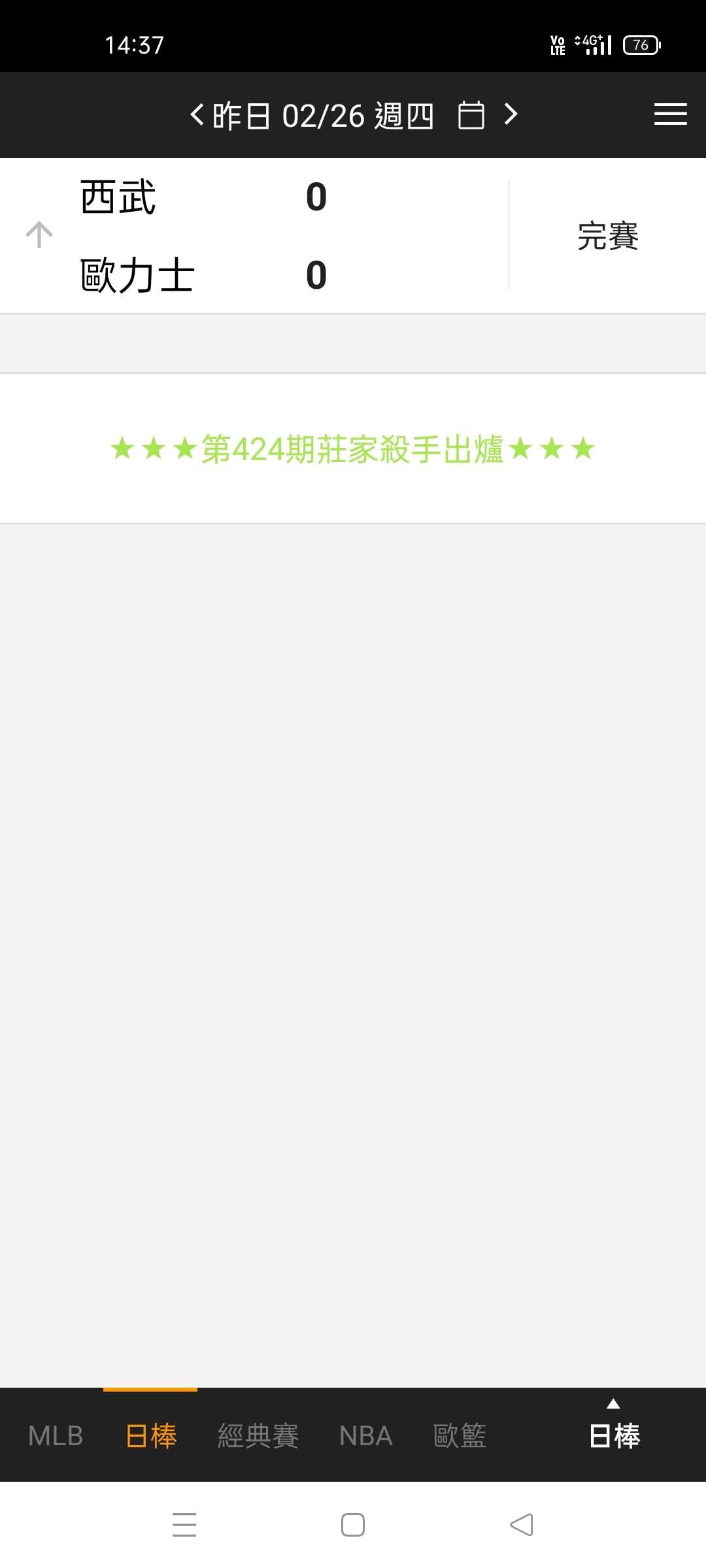Open the calendar date picker
706x1568 pixels.
[471, 115]
